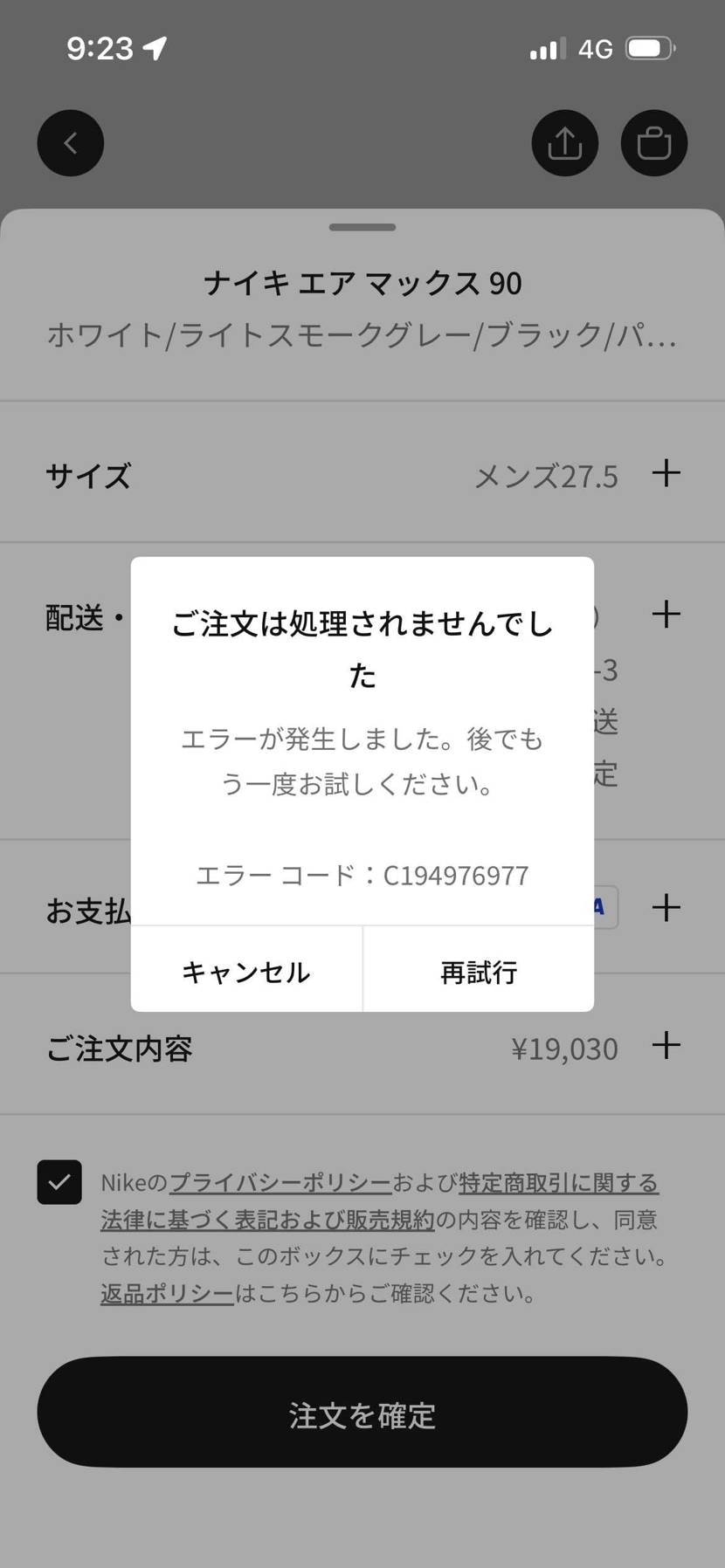Tap the signal strength bars
This screenshot has height=1568, width=725.
tap(543, 48)
